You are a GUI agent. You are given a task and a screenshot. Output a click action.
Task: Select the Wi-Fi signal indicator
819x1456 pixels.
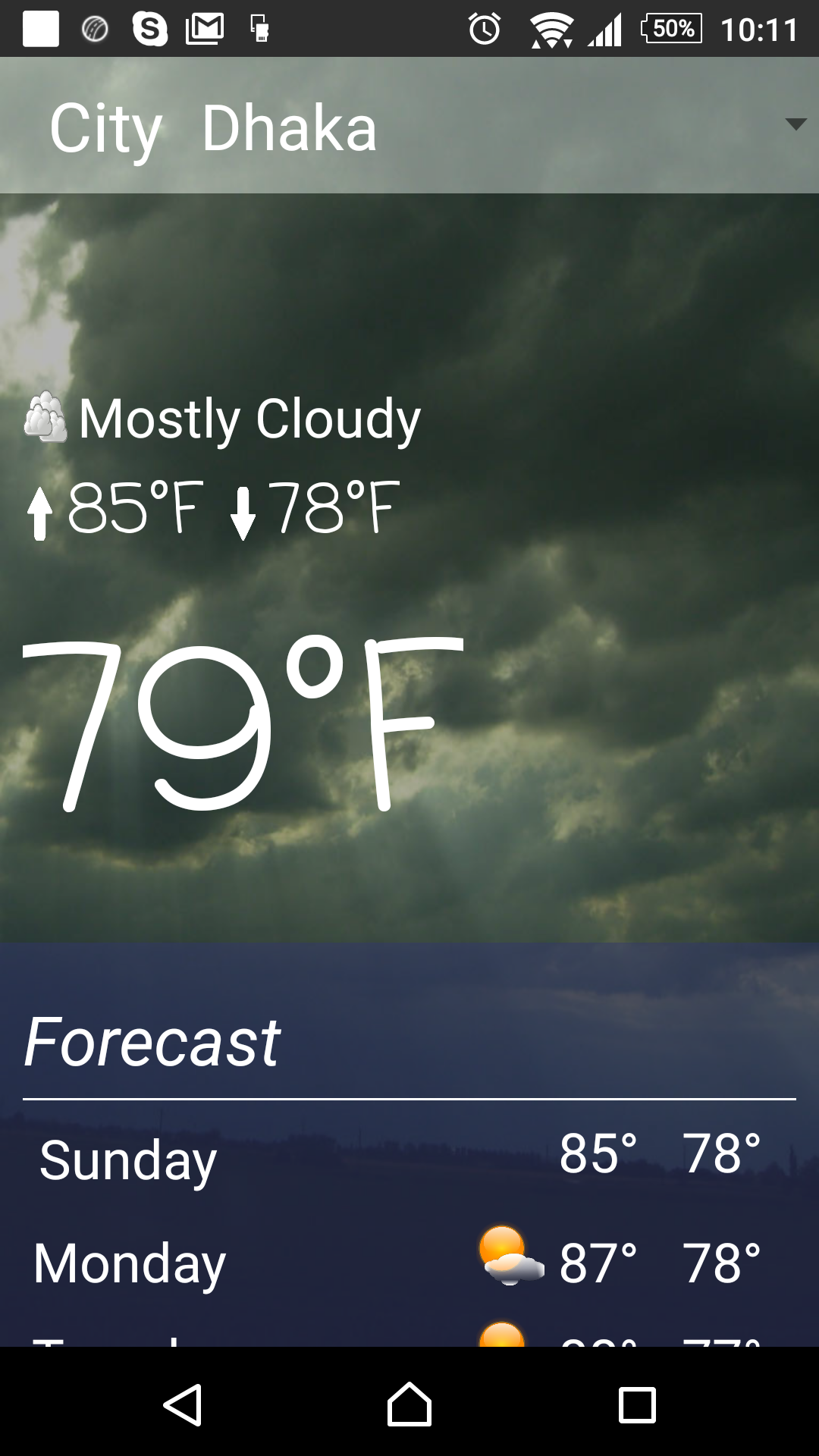pyautogui.click(x=552, y=29)
